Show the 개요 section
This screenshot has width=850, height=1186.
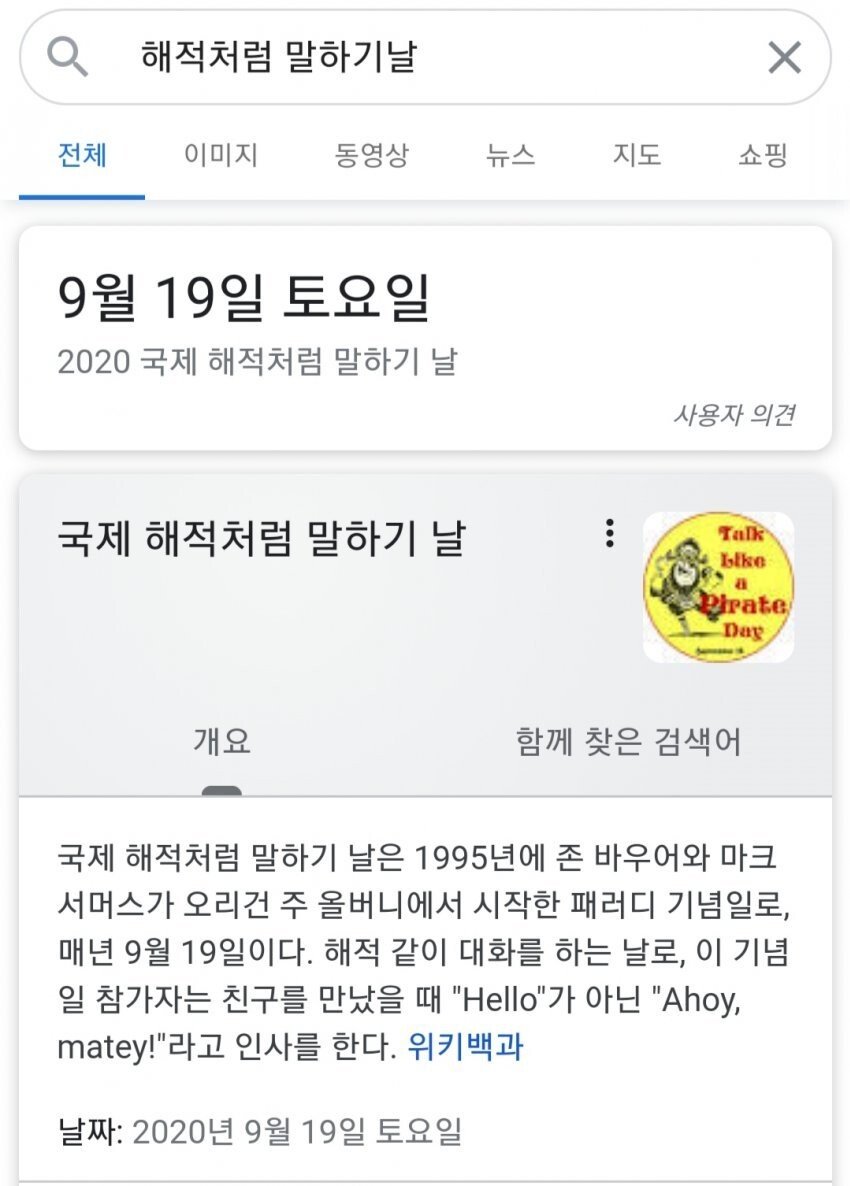tap(221, 742)
